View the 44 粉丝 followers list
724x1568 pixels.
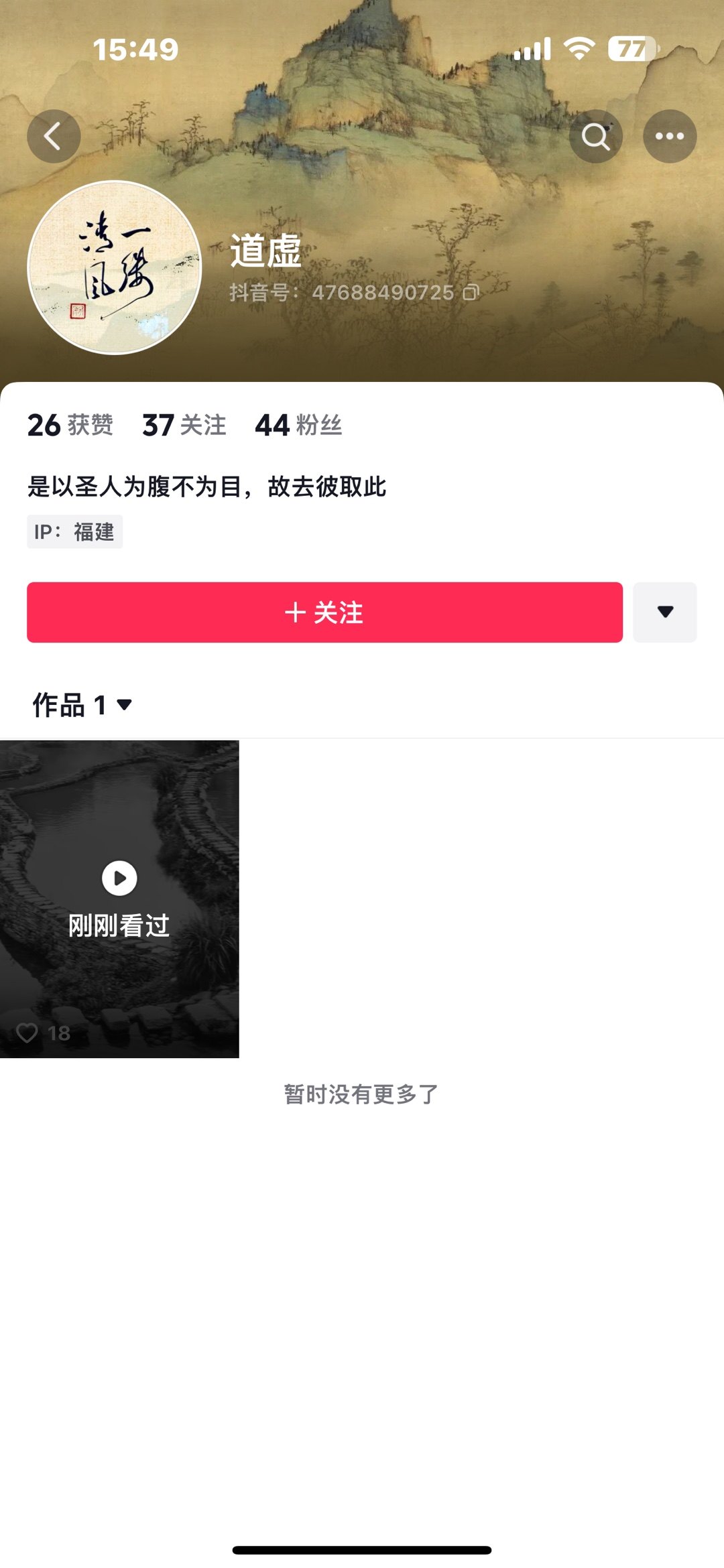299,425
